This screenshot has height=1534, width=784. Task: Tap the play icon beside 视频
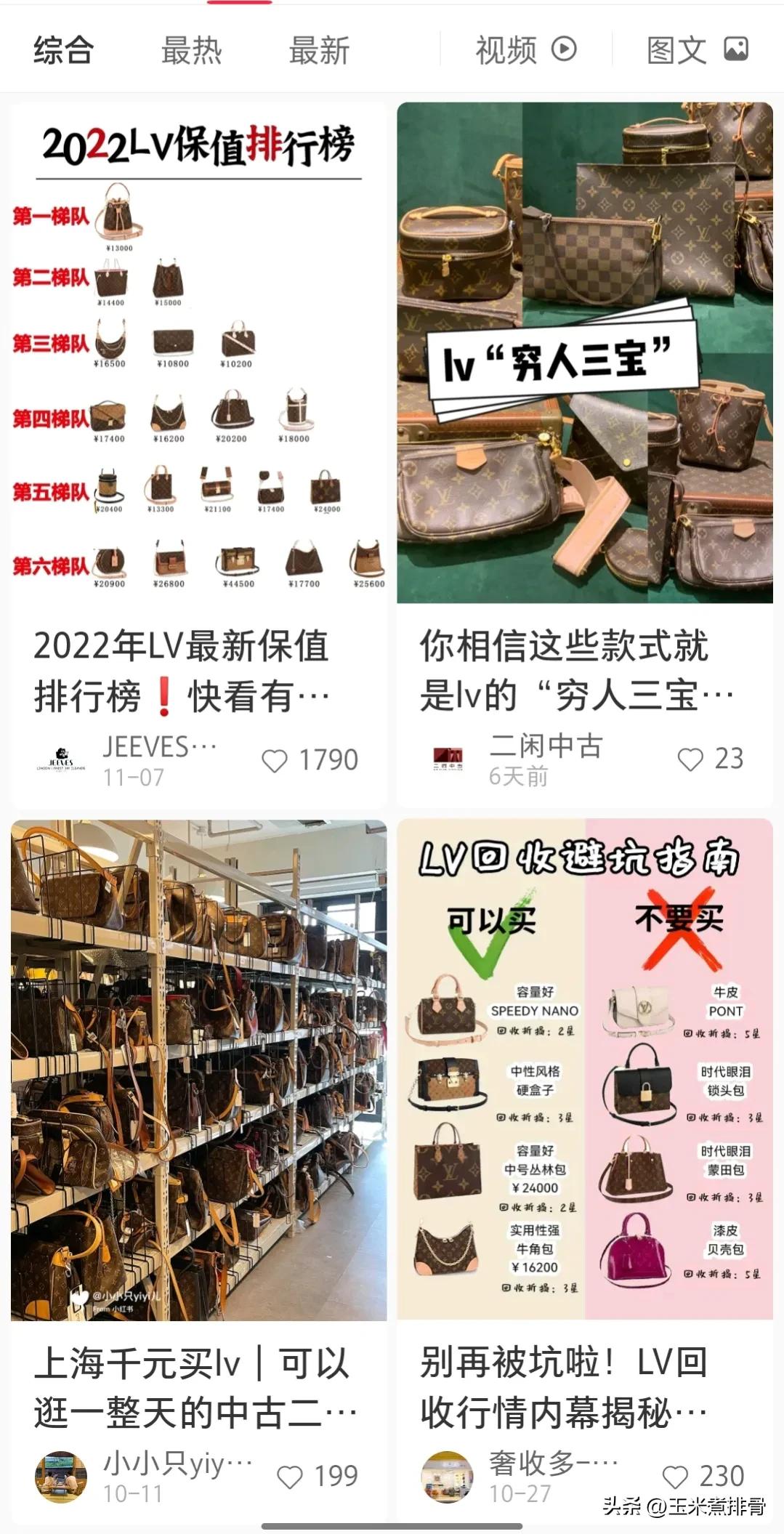(x=563, y=49)
